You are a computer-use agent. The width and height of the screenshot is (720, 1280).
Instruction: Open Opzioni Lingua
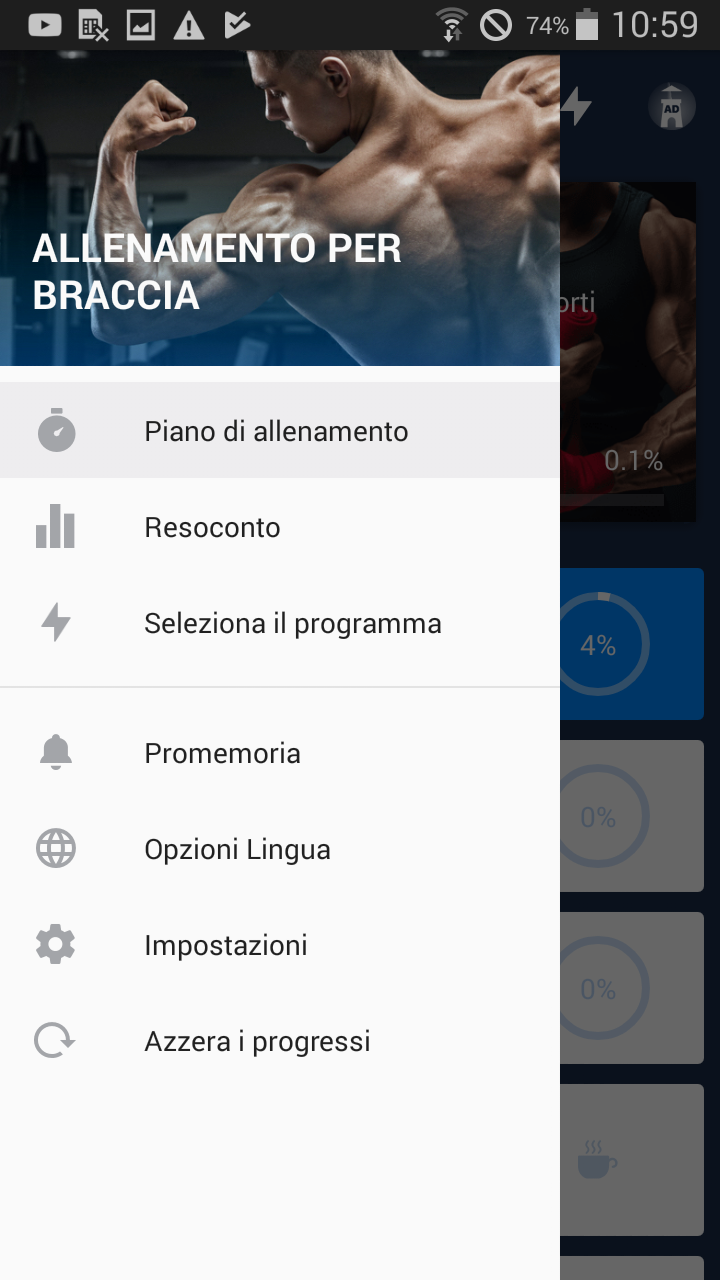[280, 849]
